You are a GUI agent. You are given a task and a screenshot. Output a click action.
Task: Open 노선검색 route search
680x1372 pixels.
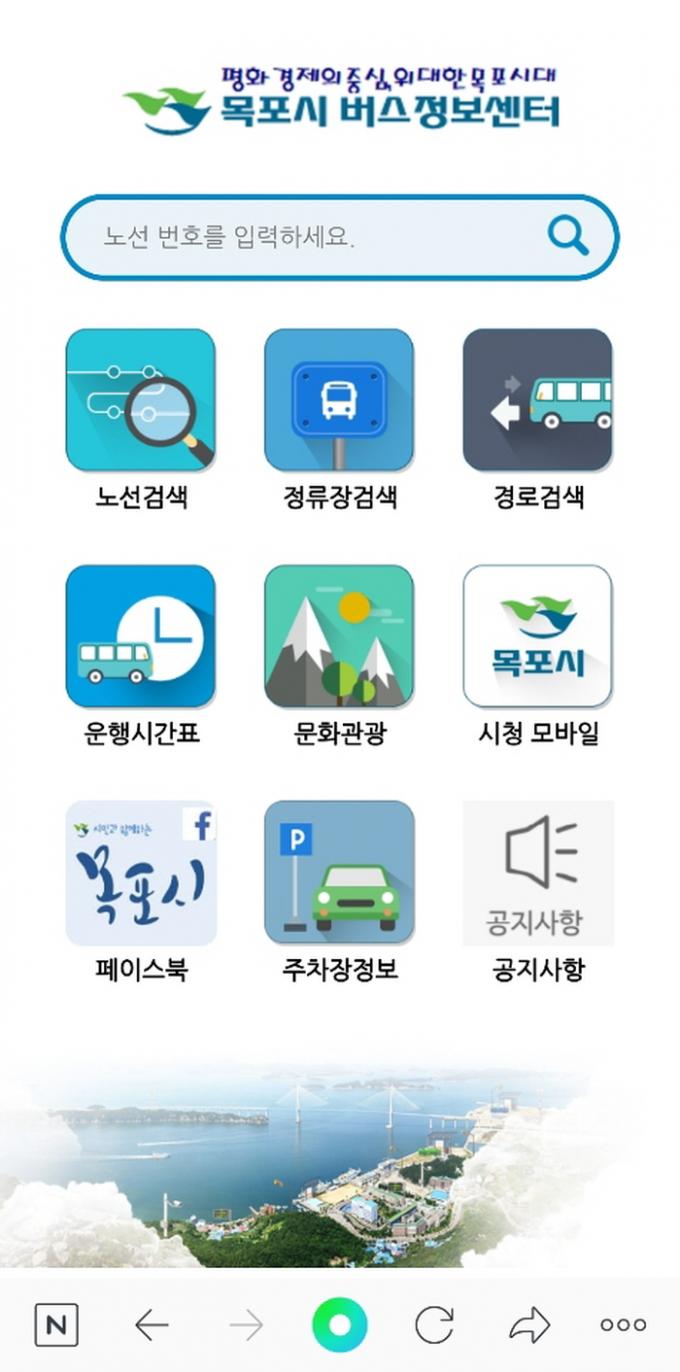(x=141, y=400)
